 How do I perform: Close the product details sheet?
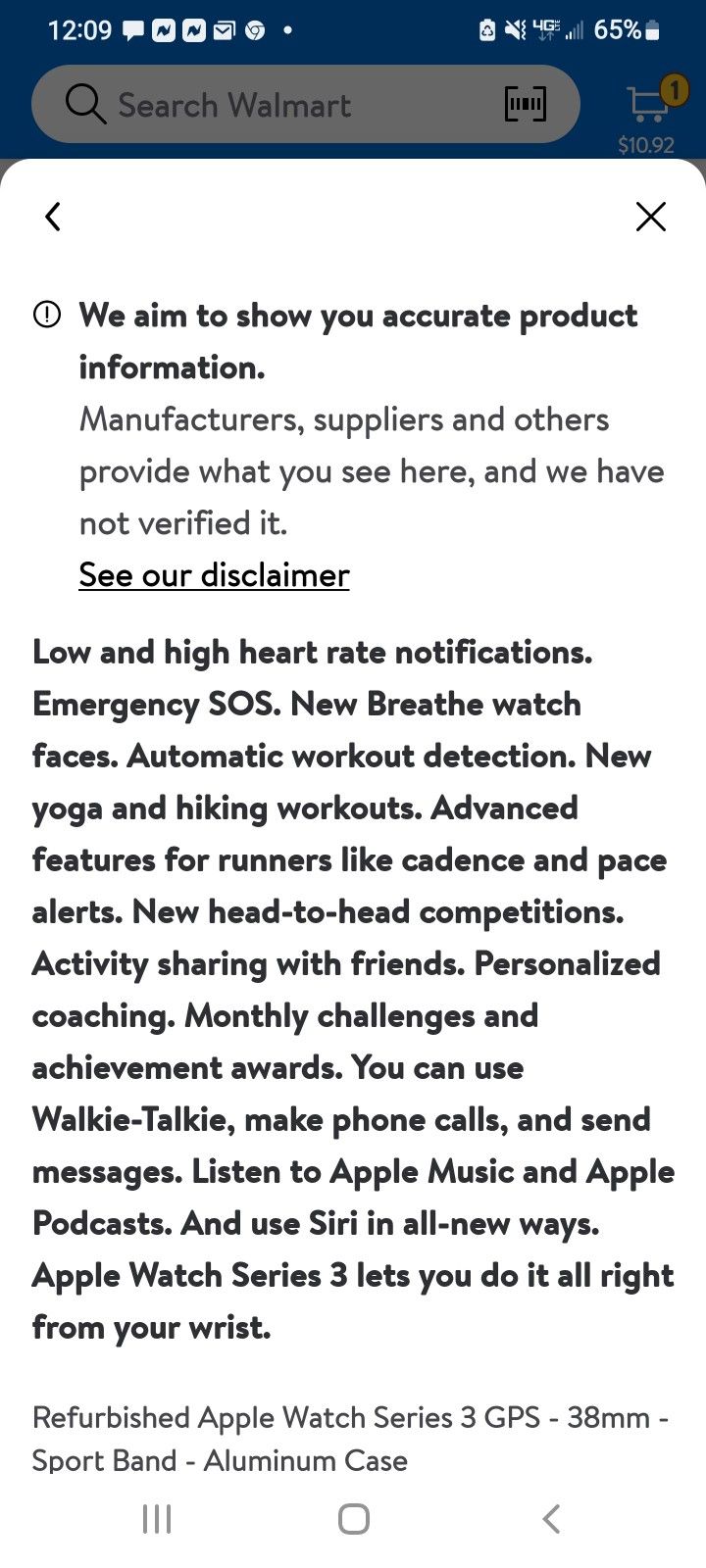click(x=651, y=217)
